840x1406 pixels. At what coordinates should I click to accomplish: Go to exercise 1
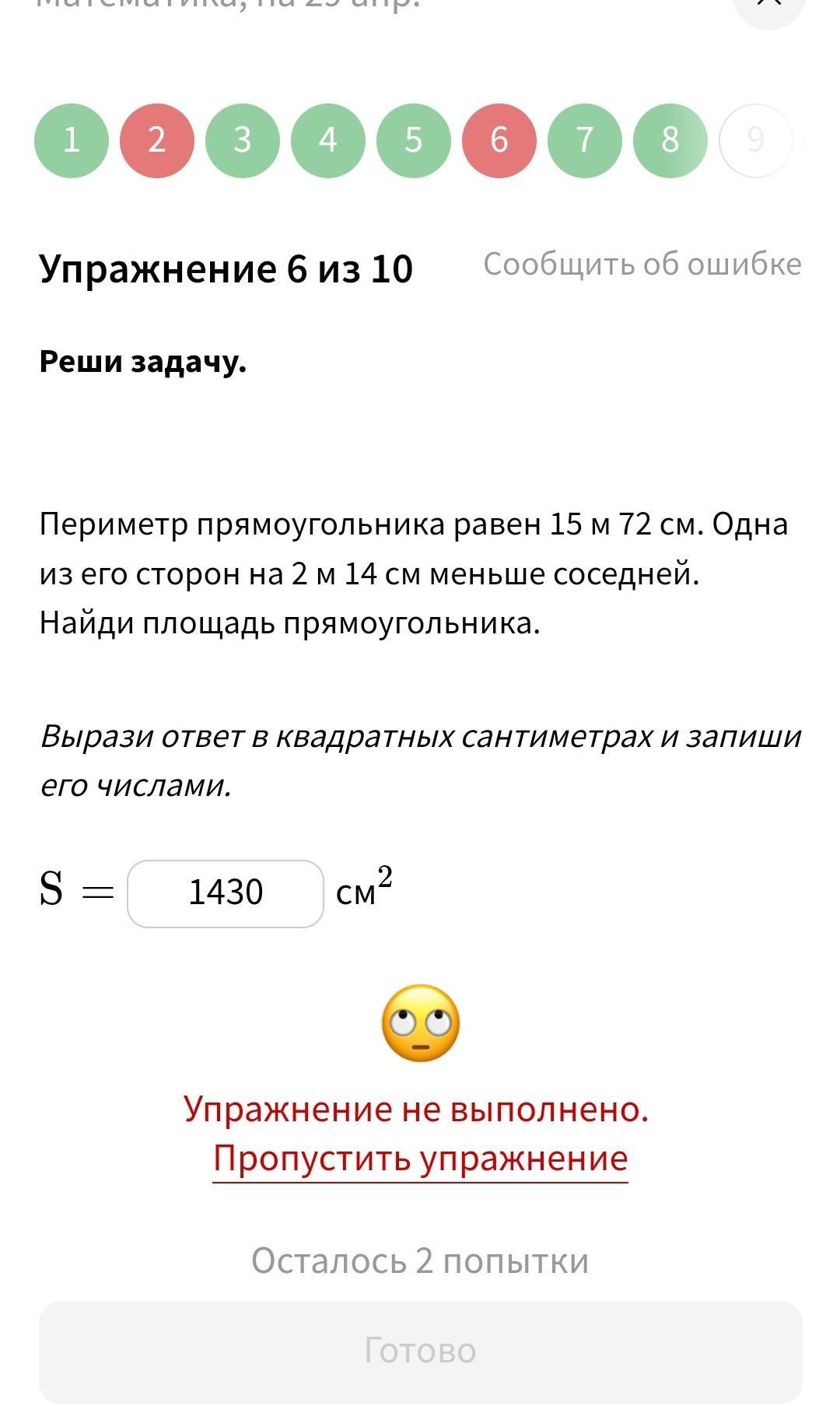[x=72, y=141]
